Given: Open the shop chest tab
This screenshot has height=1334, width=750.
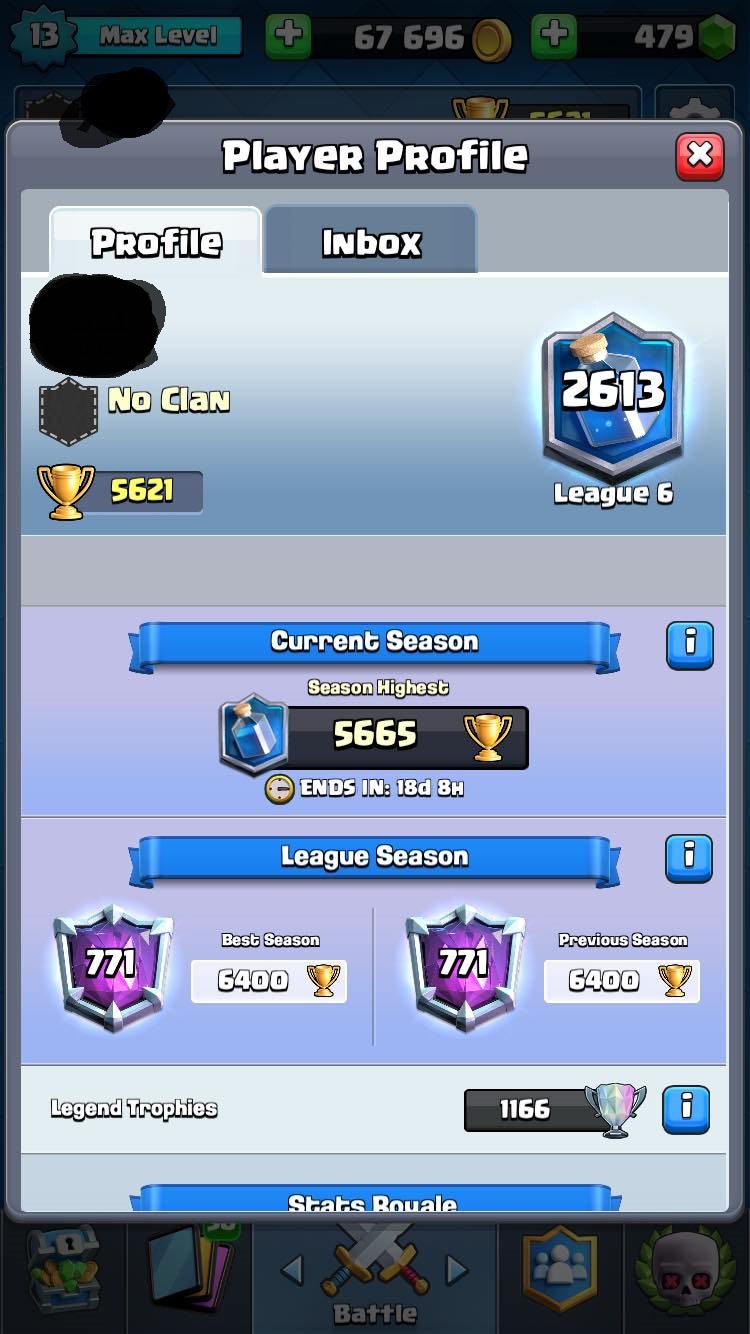Looking at the screenshot, I should [x=64, y=1270].
